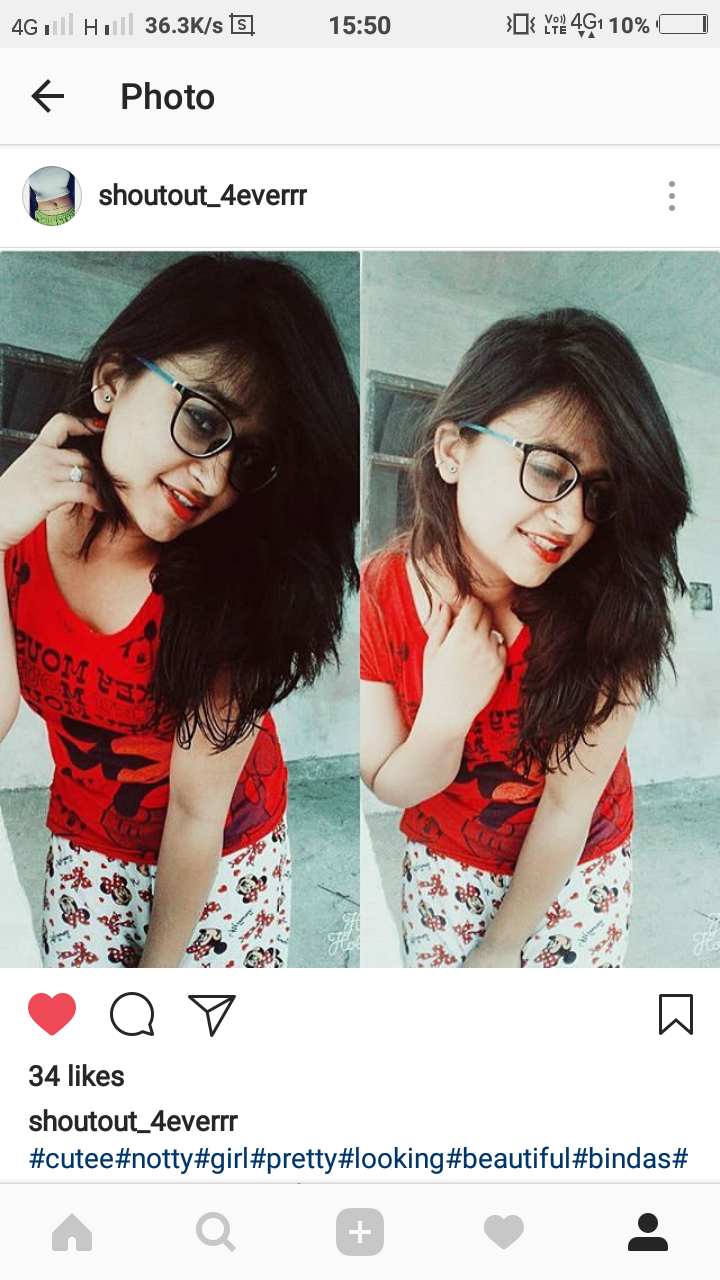Open the post's three-dot overflow menu
Image resolution: width=720 pixels, height=1280 pixels.
(672, 196)
